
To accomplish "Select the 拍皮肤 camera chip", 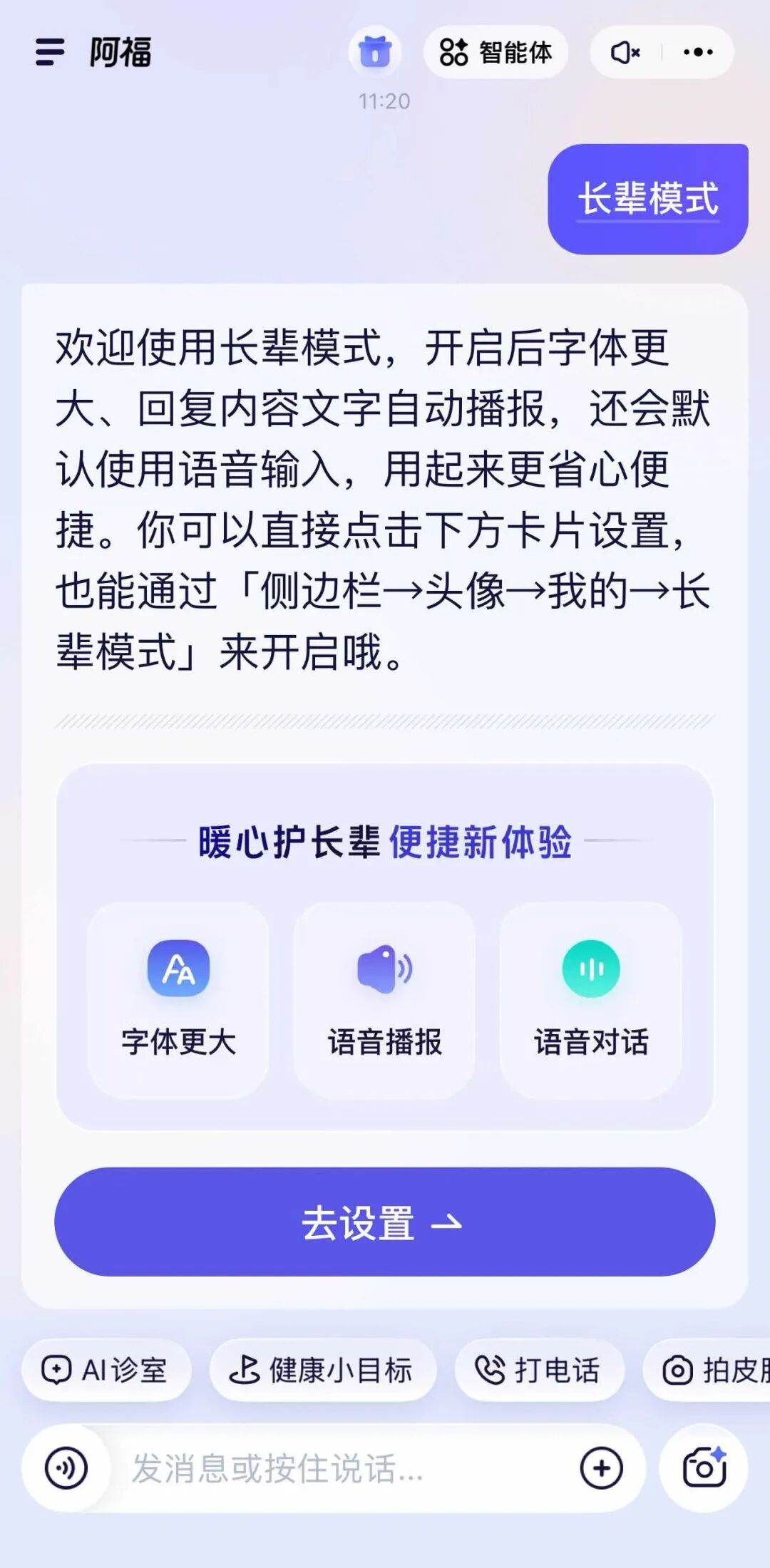I will [x=713, y=1370].
